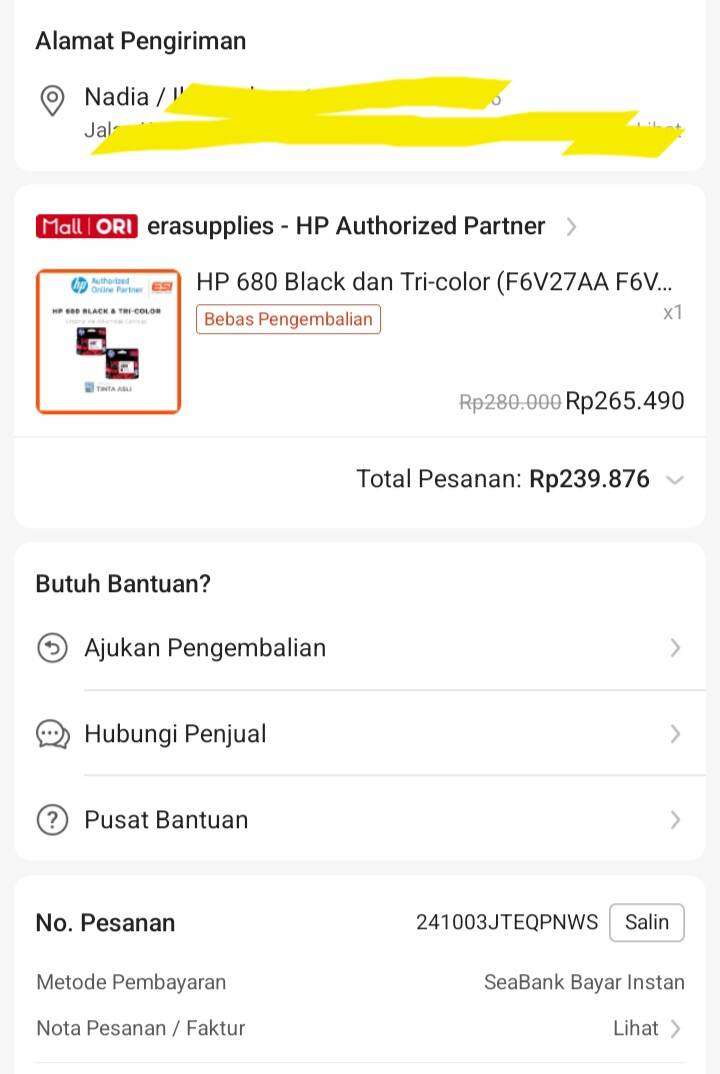The height and width of the screenshot is (1074, 720).
Task: Tap the Mall ORI badge icon
Action: click(x=85, y=226)
